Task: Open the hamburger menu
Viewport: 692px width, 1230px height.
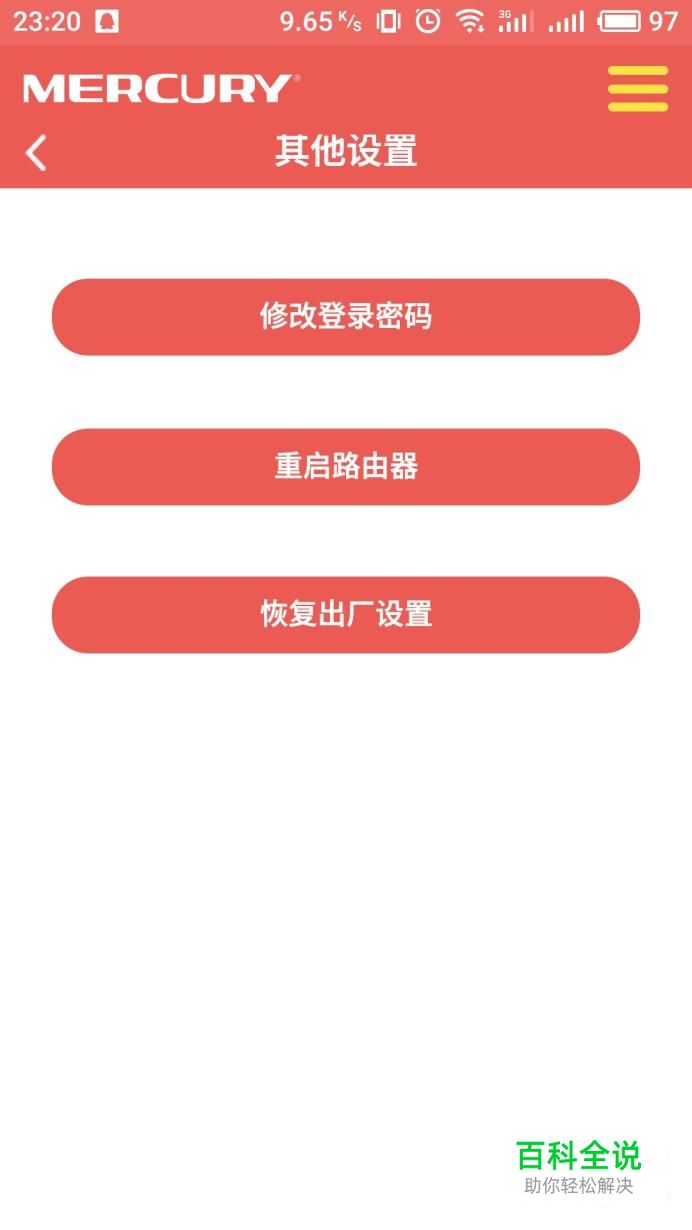Action: [x=637, y=89]
